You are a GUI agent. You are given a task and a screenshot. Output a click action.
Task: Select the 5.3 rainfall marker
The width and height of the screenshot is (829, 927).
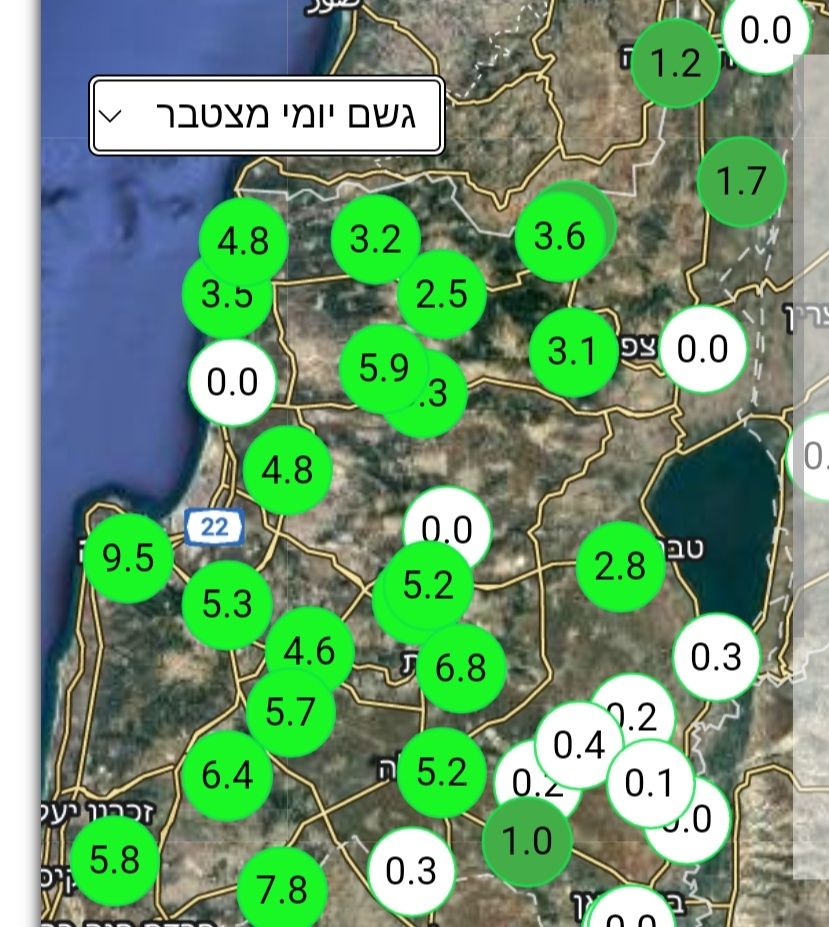click(x=227, y=604)
